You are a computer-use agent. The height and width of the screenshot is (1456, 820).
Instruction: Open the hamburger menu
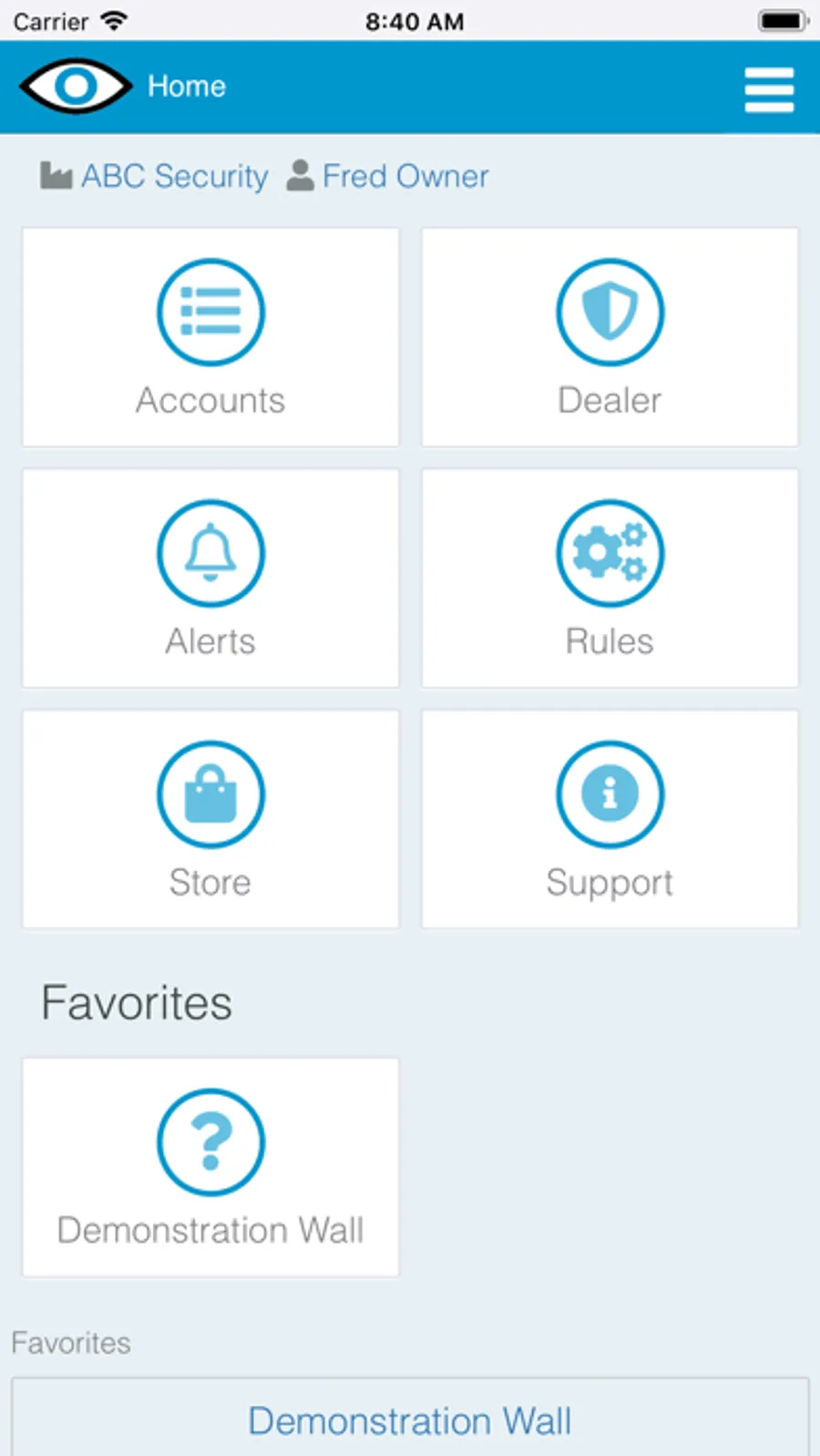768,89
